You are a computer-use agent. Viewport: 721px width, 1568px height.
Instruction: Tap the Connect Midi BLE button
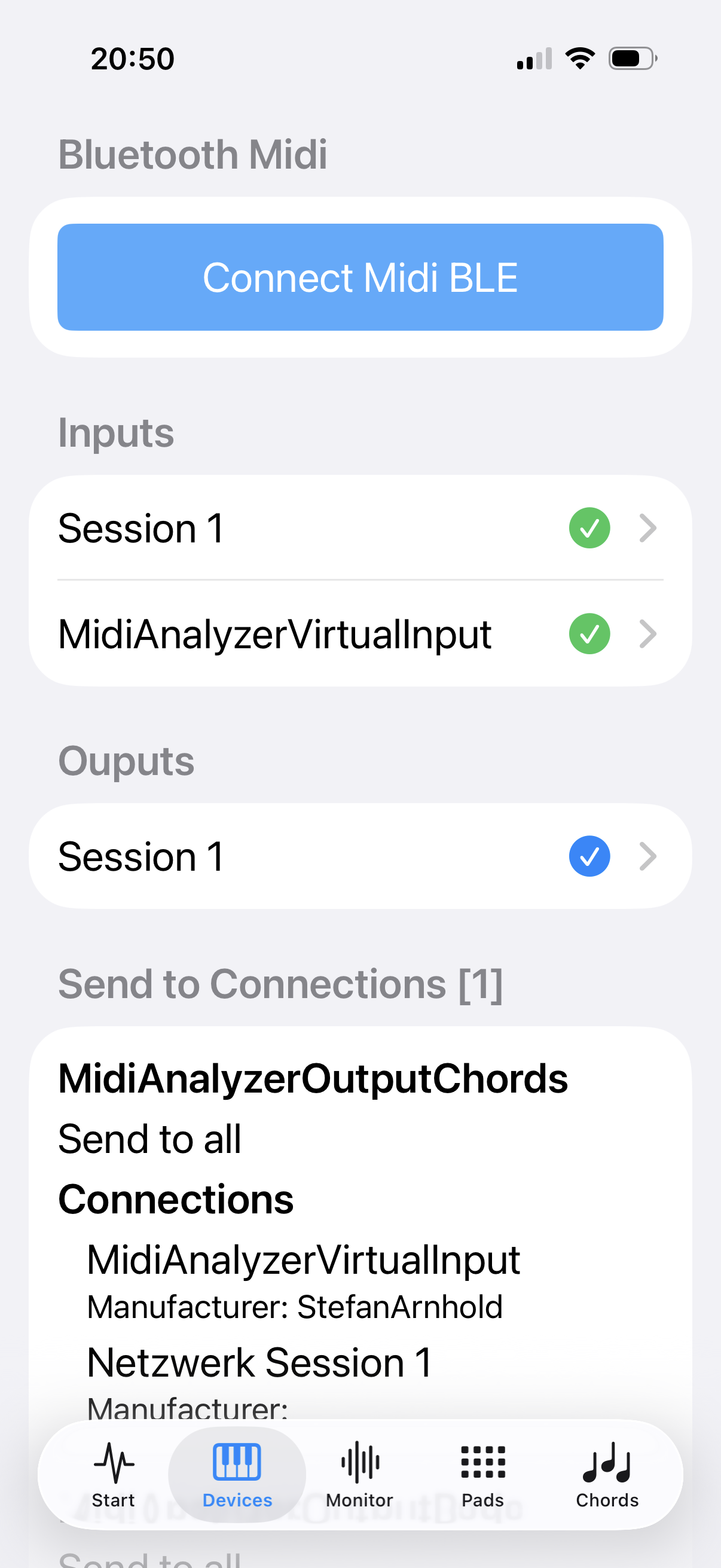pyautogui.click(x=360, y=277)
